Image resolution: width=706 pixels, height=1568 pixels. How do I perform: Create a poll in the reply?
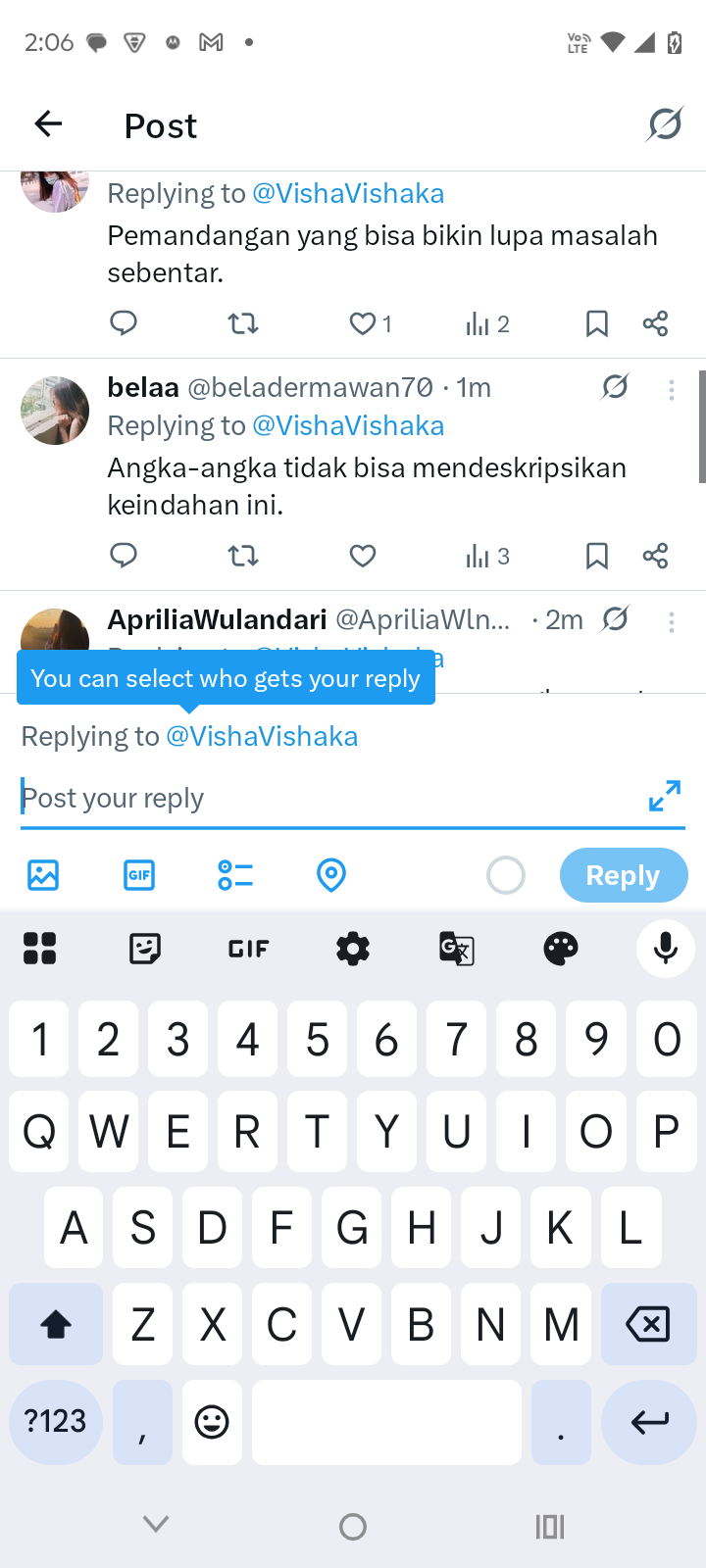pos(235,874)
